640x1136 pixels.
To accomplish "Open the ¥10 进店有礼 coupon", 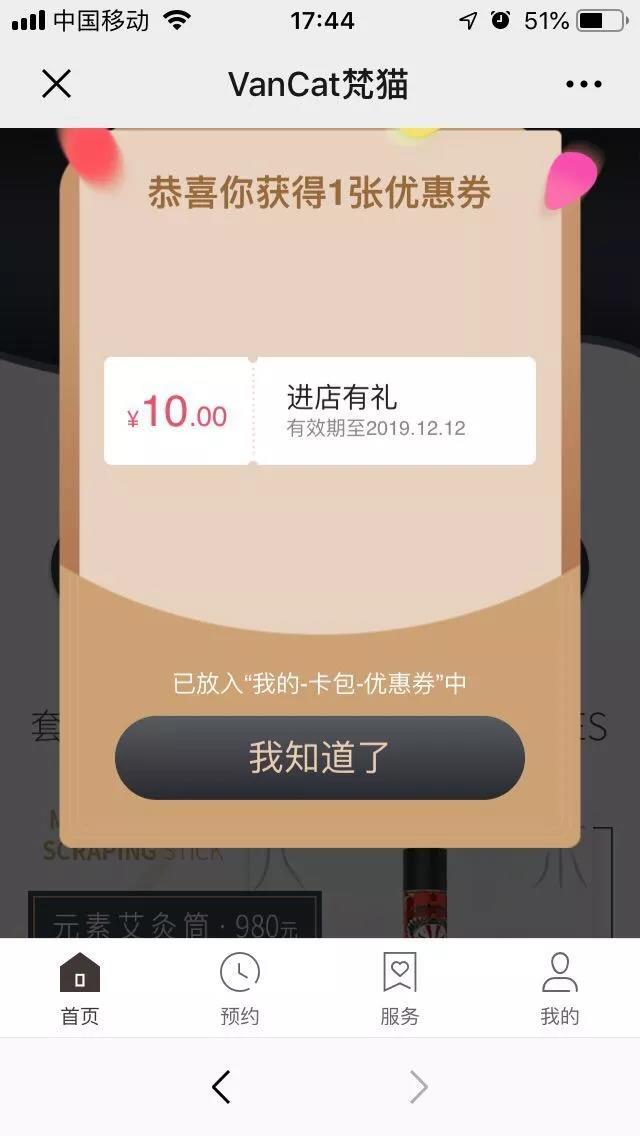I will point(320,411).
